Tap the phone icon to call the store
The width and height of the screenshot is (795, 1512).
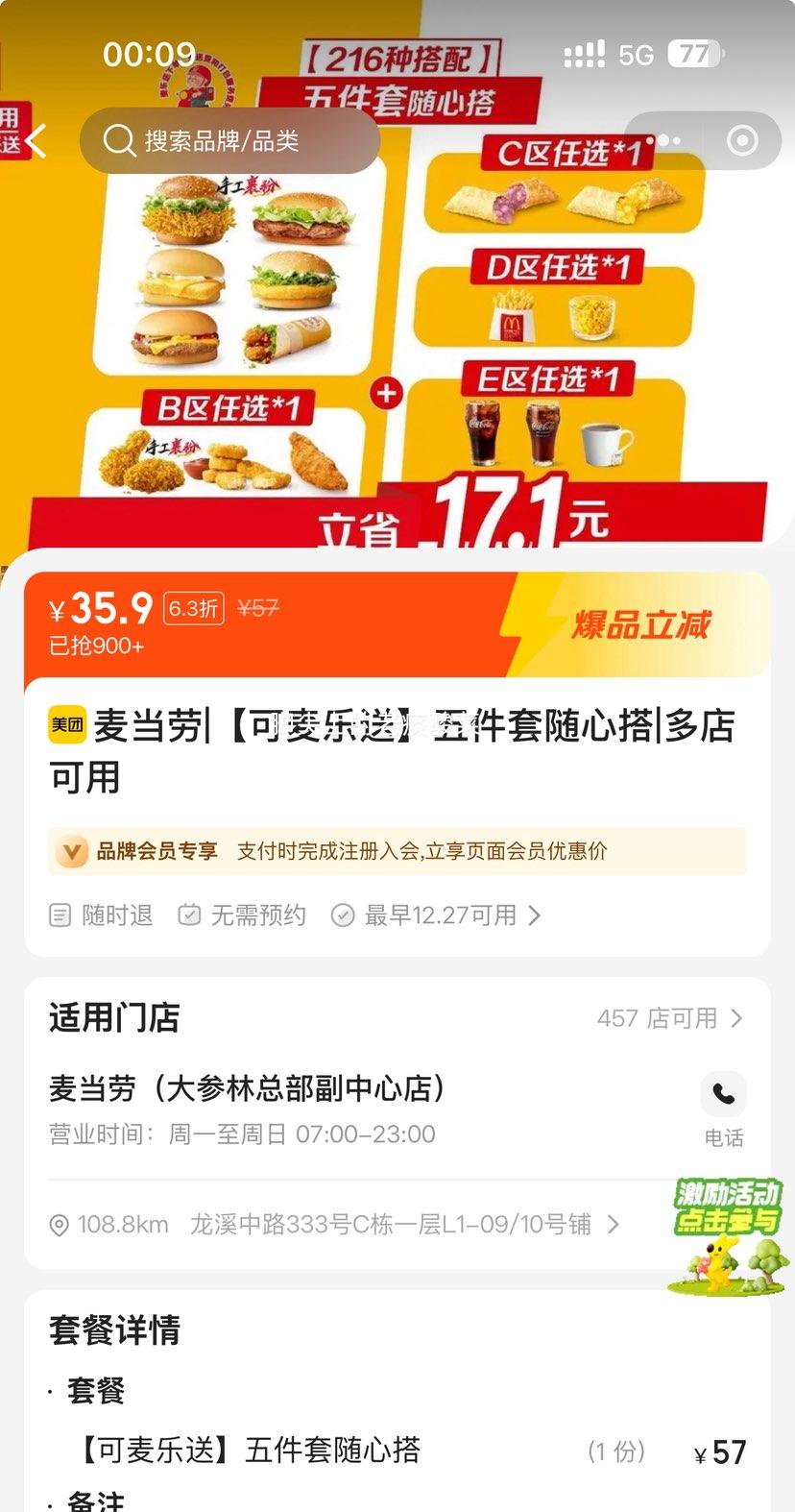[723, 1094]
